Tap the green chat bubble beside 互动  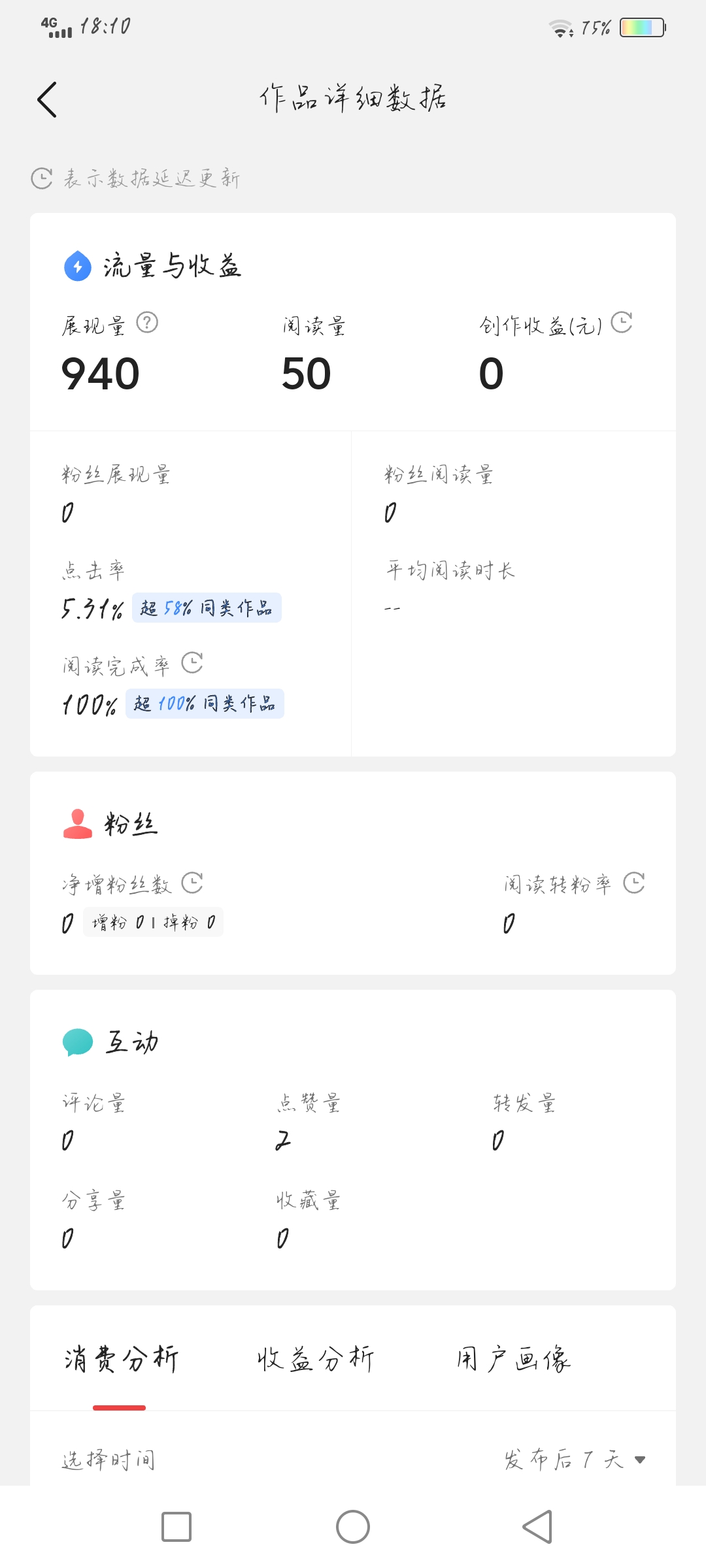(76, 1041)
